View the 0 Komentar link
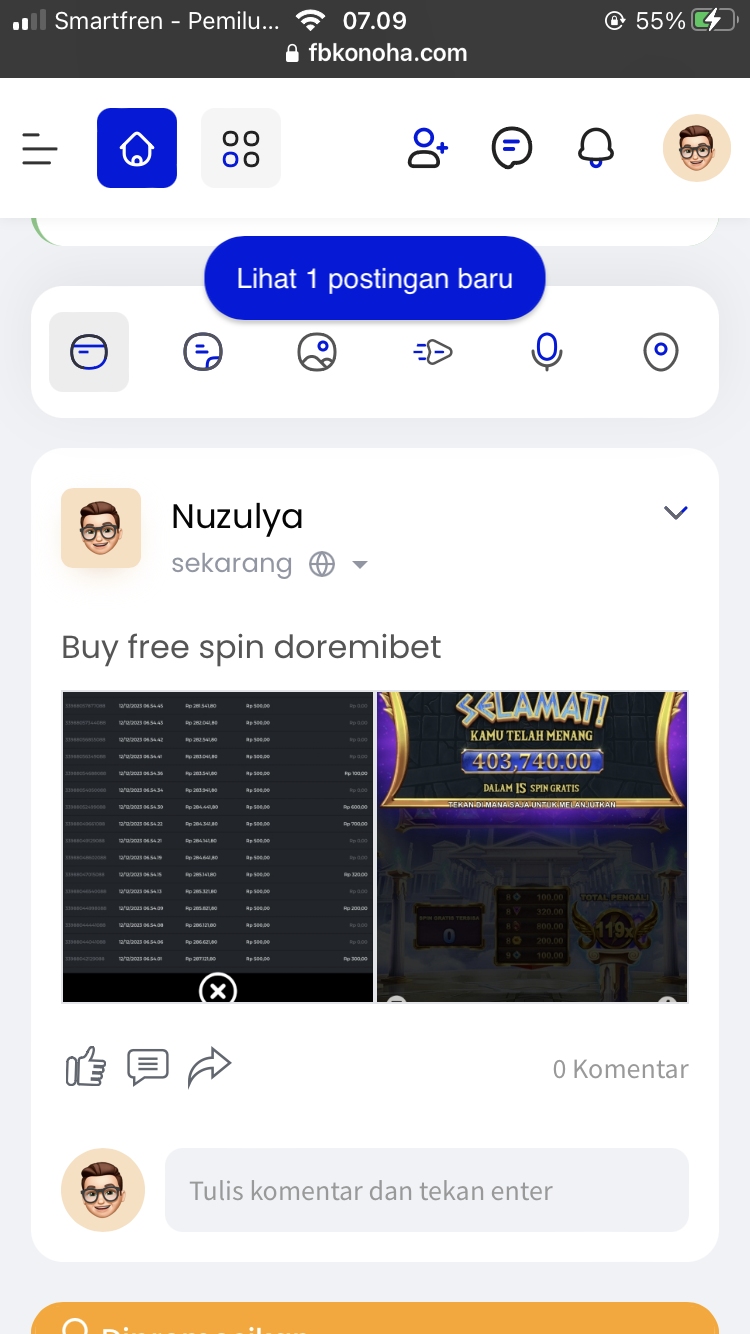The height and width of the screenshot is (1334, 750). point(620,1069)
